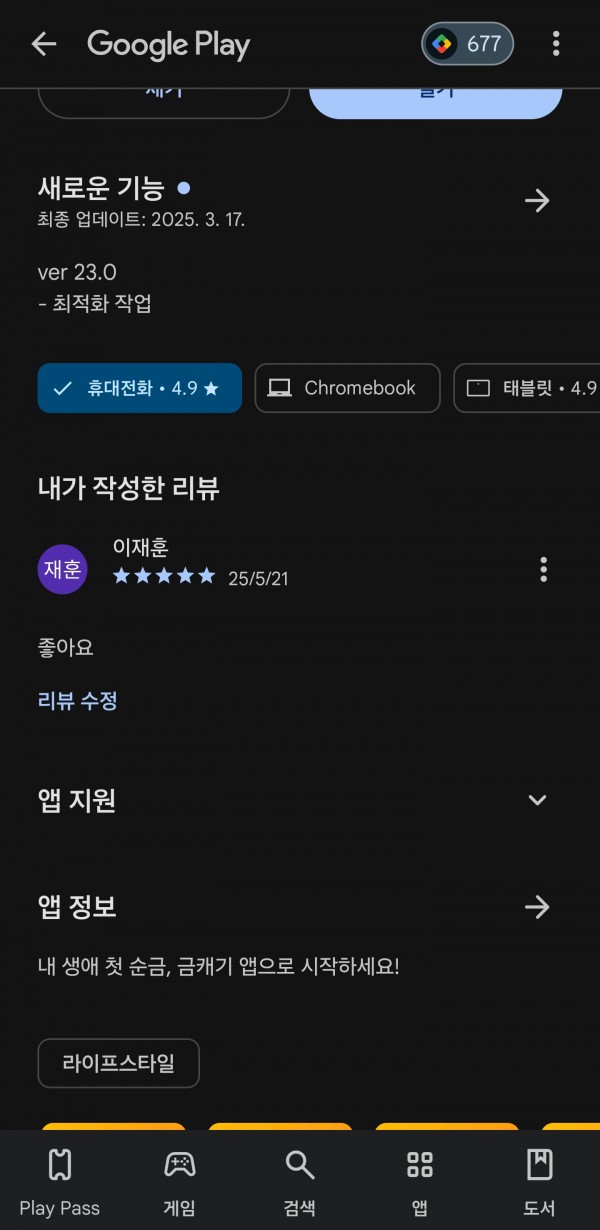The height and width of the screenshot is (1230, 600).
Task: Switch to the 검색 tab
Action: pyautogui.click(x=300, y=1182)
